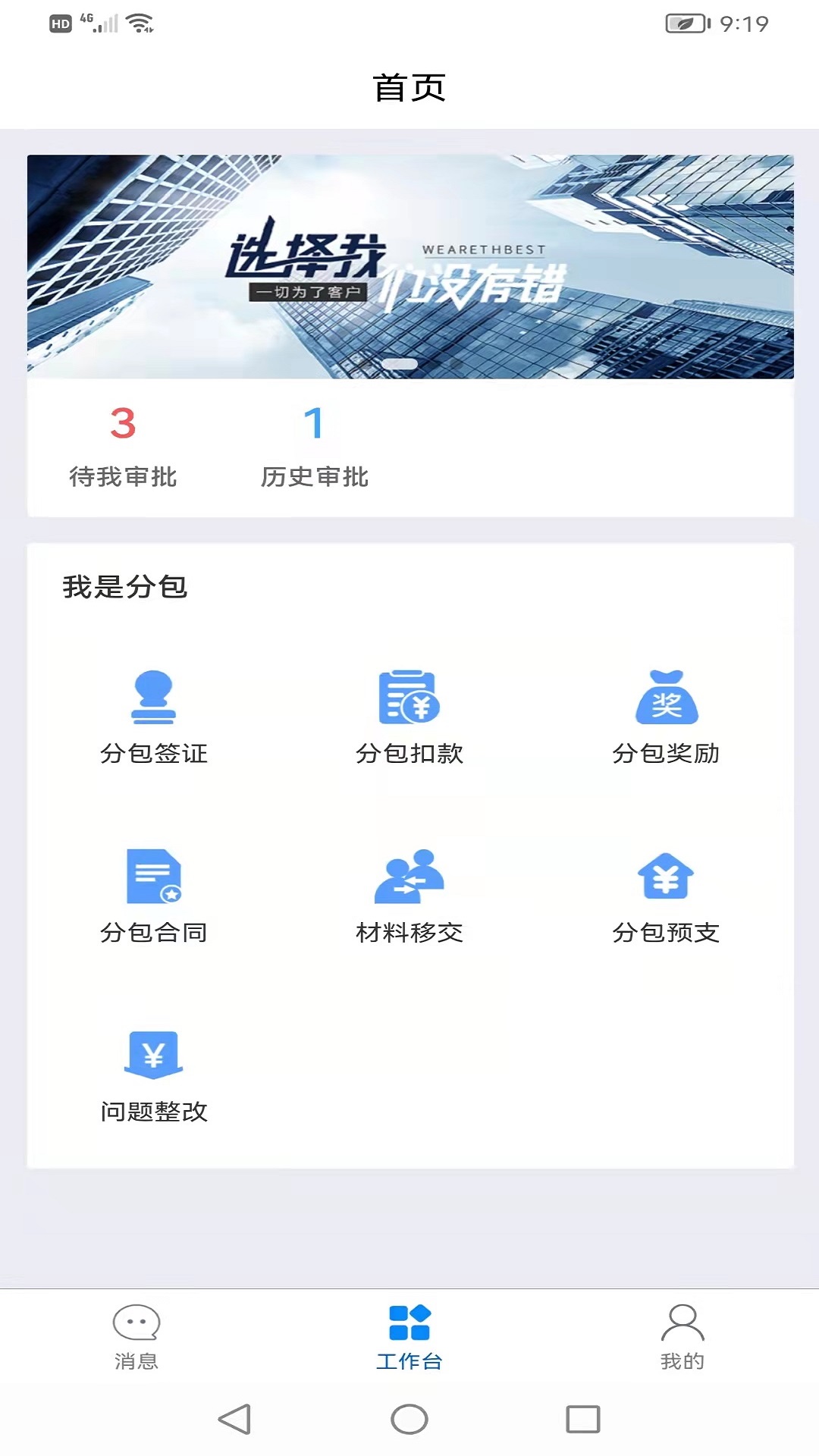Tap the carousel position indicator on banner
The image size is (819, 1456).
[400, 363]
